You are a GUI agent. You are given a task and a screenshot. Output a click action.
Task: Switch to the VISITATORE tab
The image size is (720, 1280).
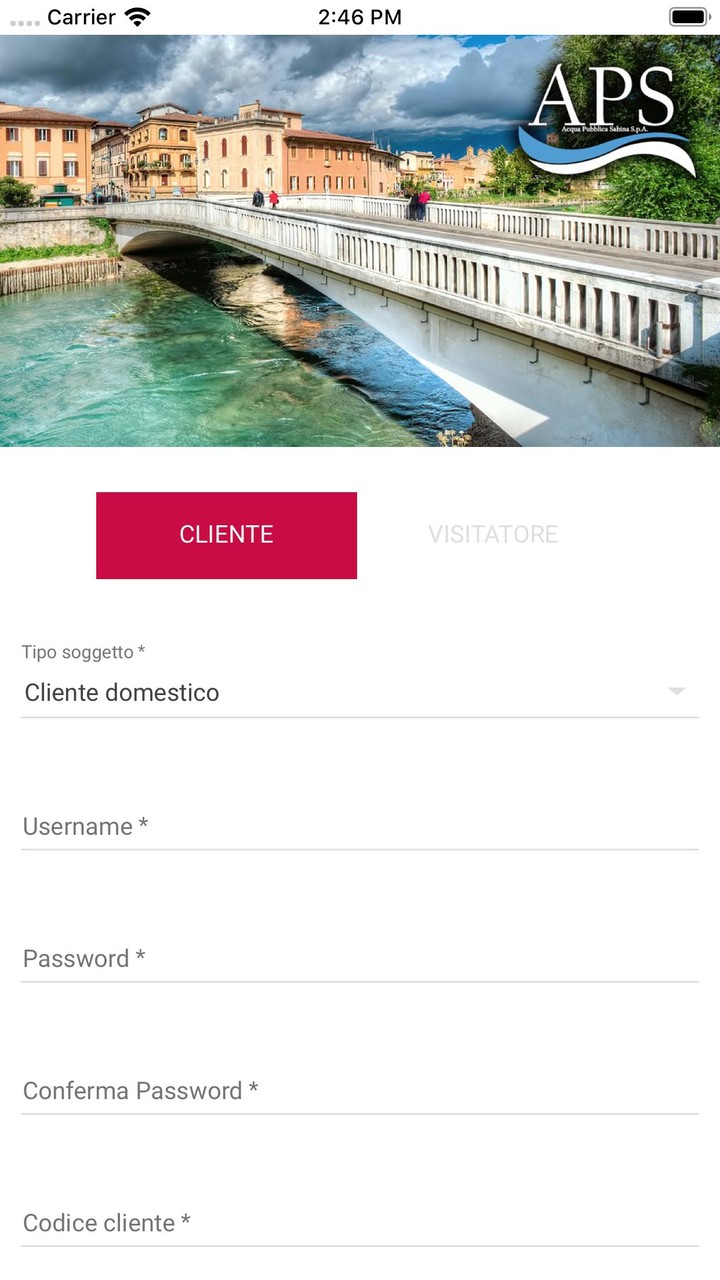point(493,534)
